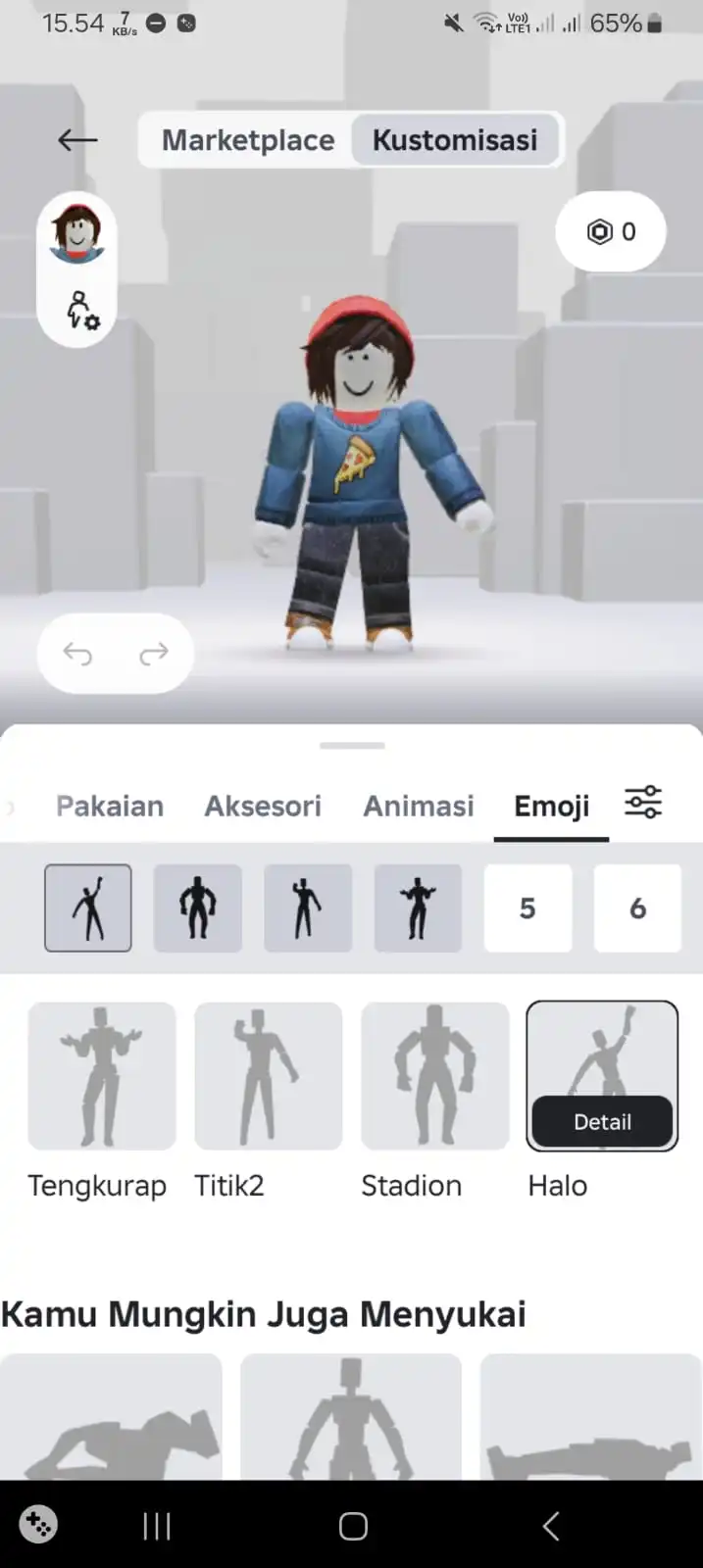Switch to the Pakaian category
This screenshot has height=1568, width=703.
coord(110,806)
